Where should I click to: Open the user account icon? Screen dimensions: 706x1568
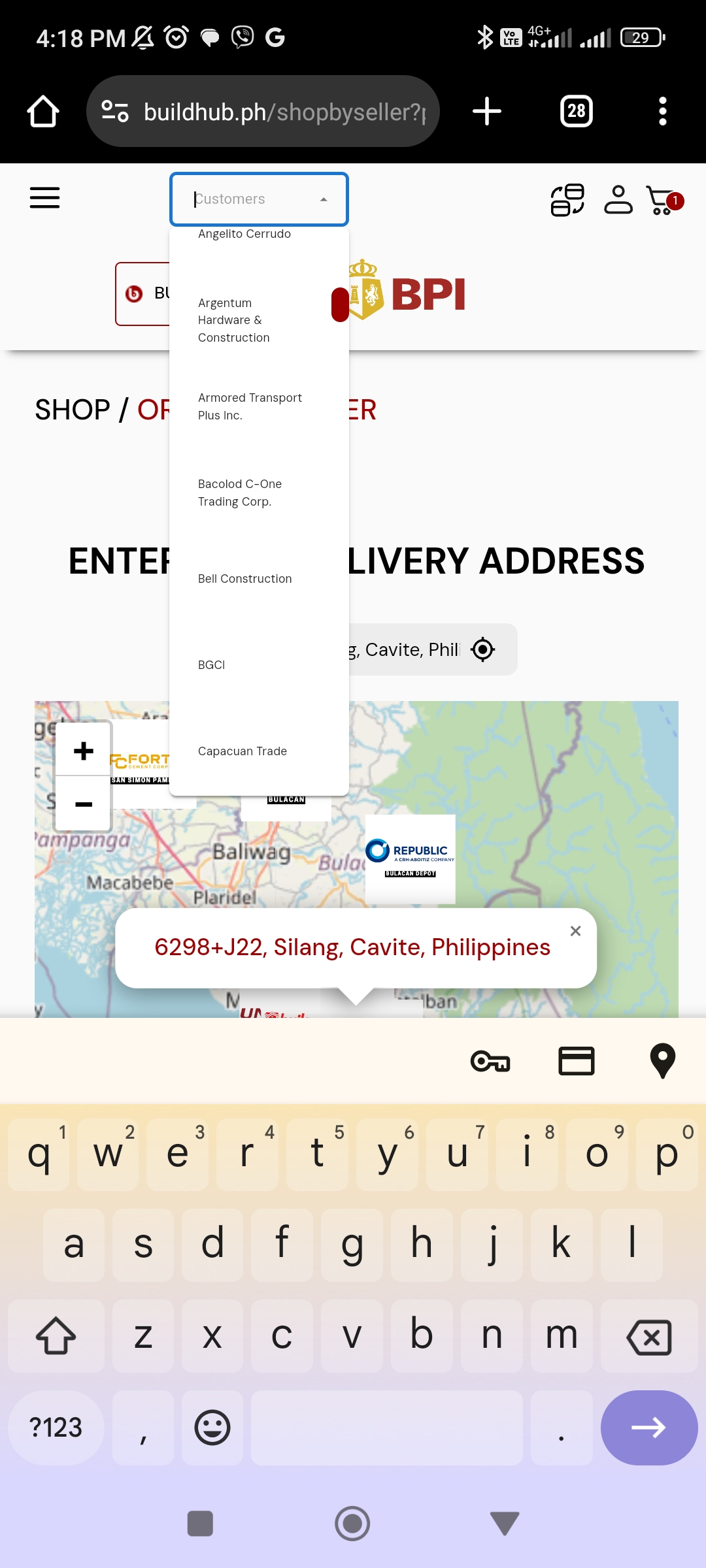point(618,200)
